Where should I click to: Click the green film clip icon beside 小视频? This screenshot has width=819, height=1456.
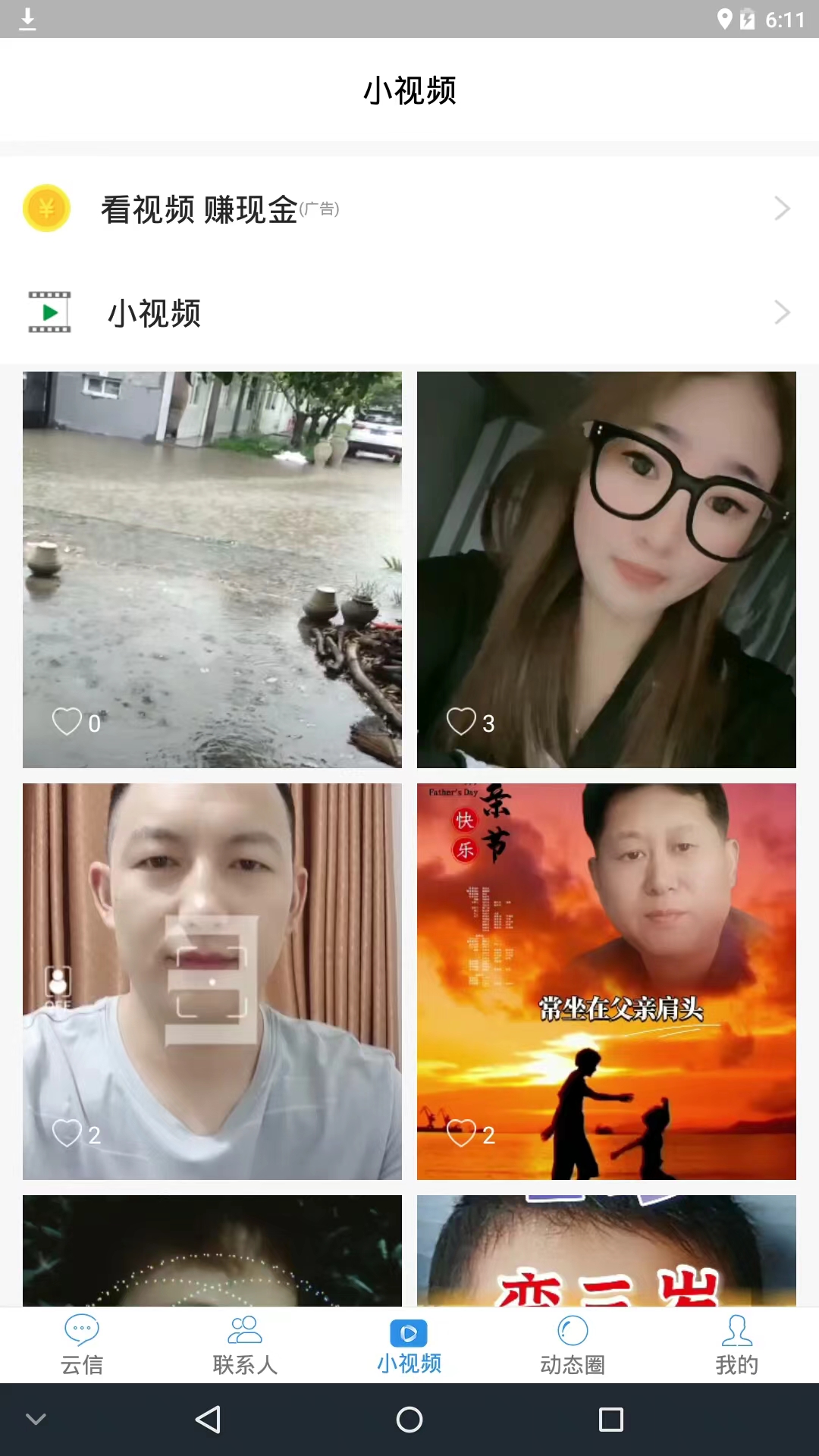tap(49, 312)
